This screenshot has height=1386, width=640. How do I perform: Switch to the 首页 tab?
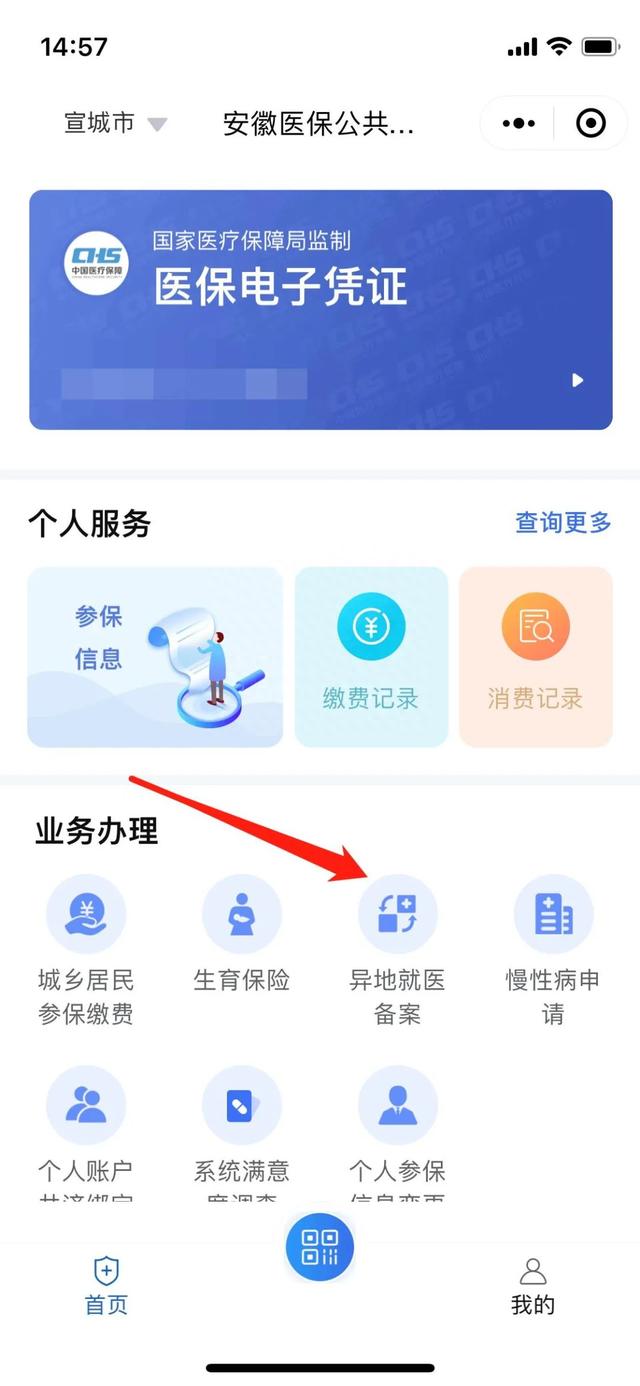106,1285
